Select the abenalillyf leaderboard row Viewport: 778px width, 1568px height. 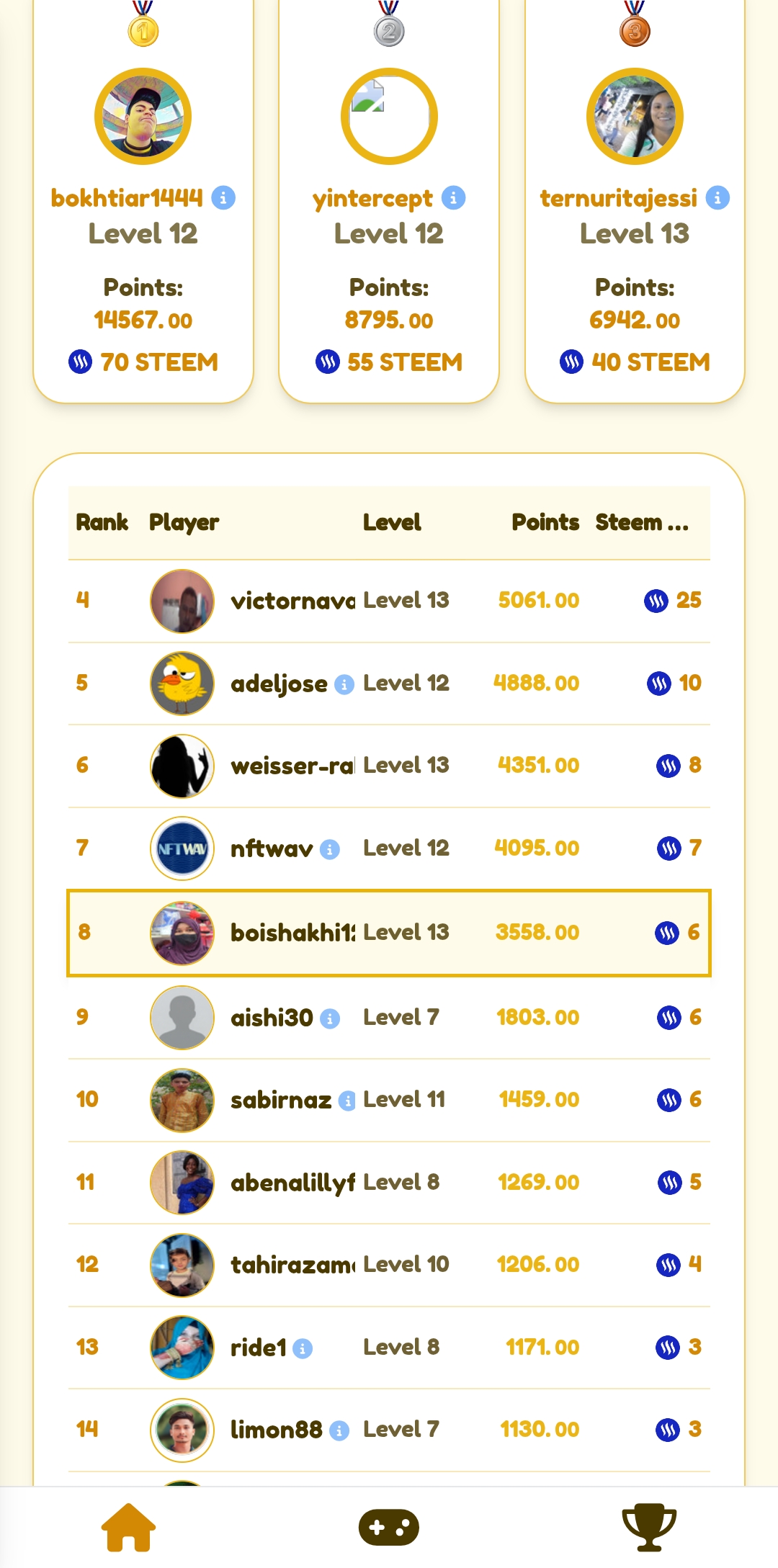[x=389, y=1183]
